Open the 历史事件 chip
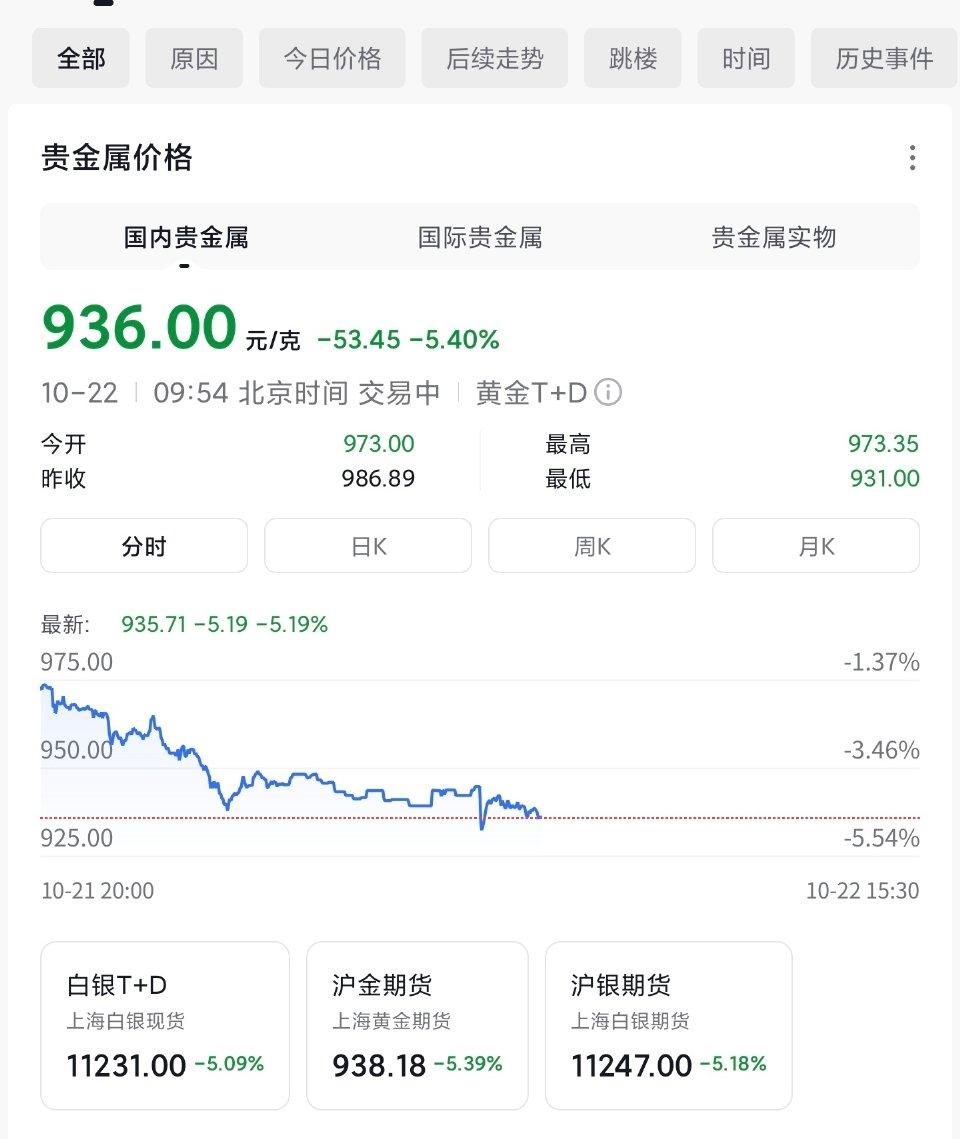 884,58
